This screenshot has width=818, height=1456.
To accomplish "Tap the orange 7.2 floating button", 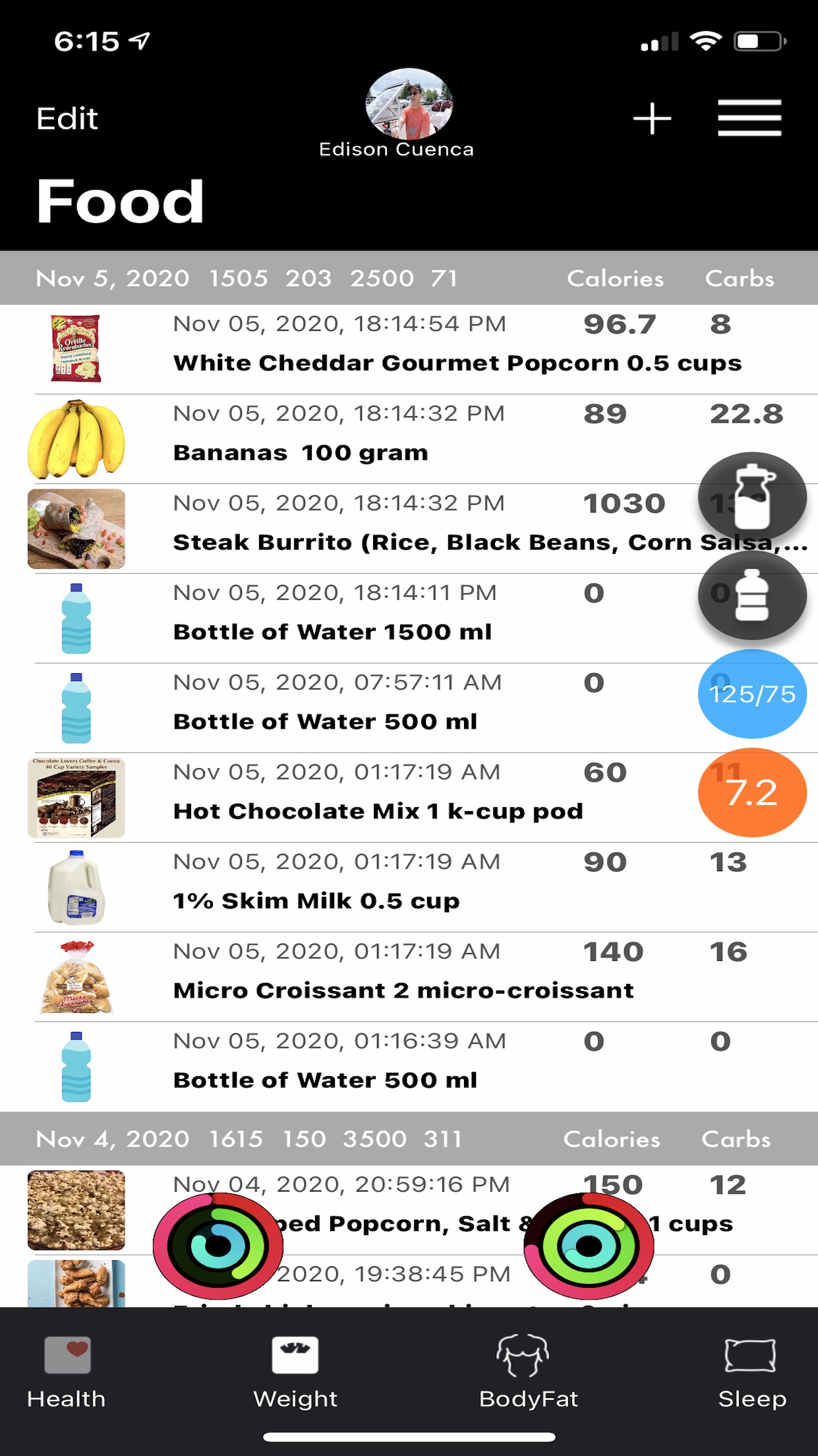I will 752,793.
